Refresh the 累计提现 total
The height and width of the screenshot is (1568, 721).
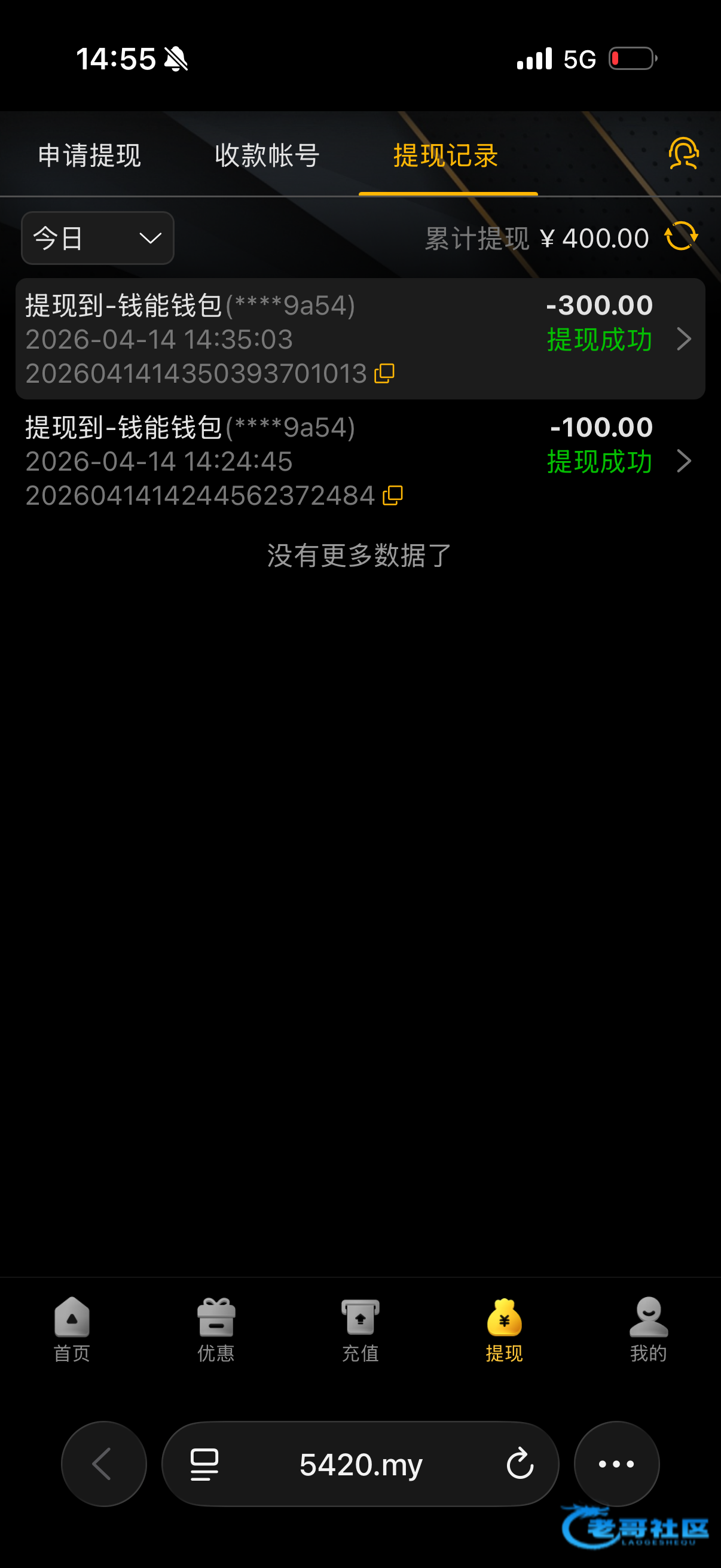[681, 236]
